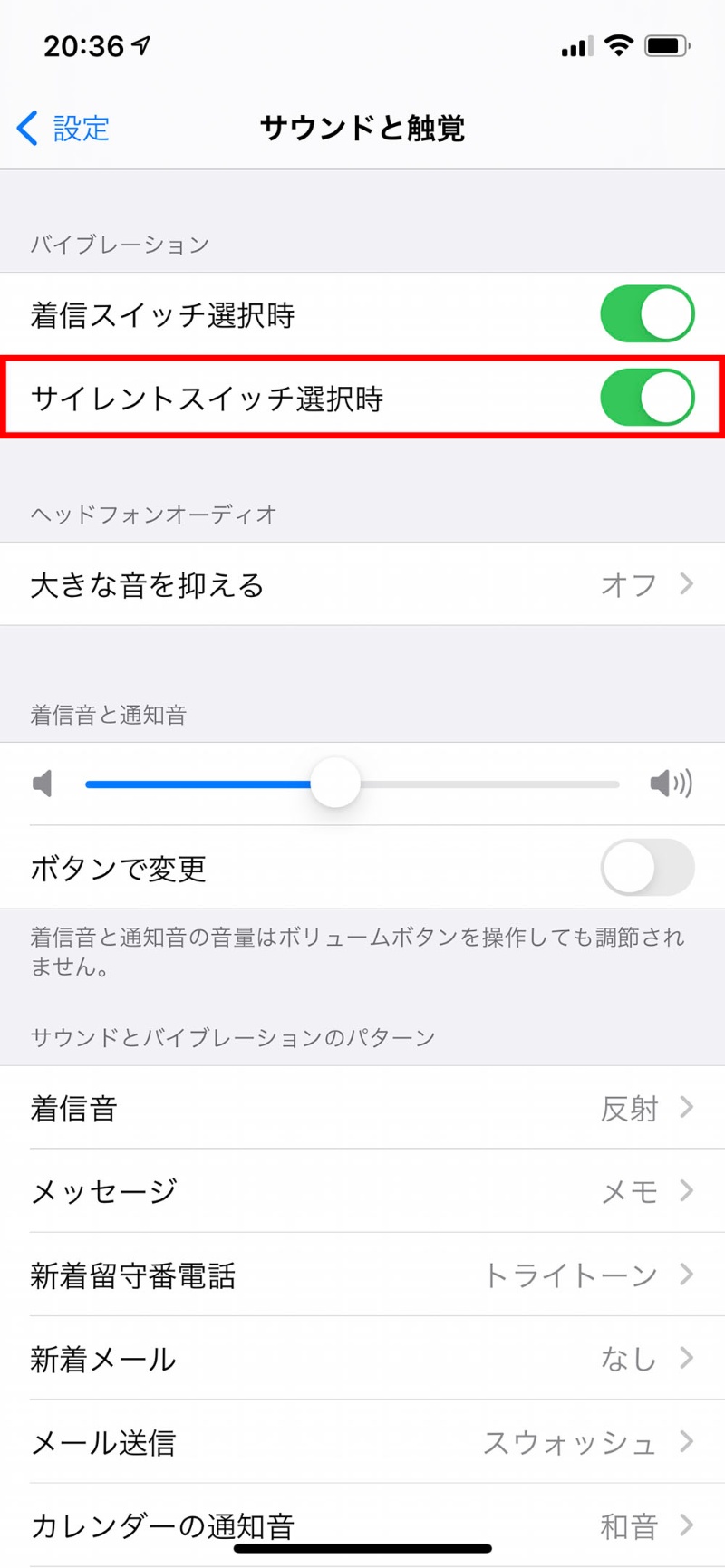Go back to 設定
This screenshot has height=1568, width=725.
tap(63, 129)
